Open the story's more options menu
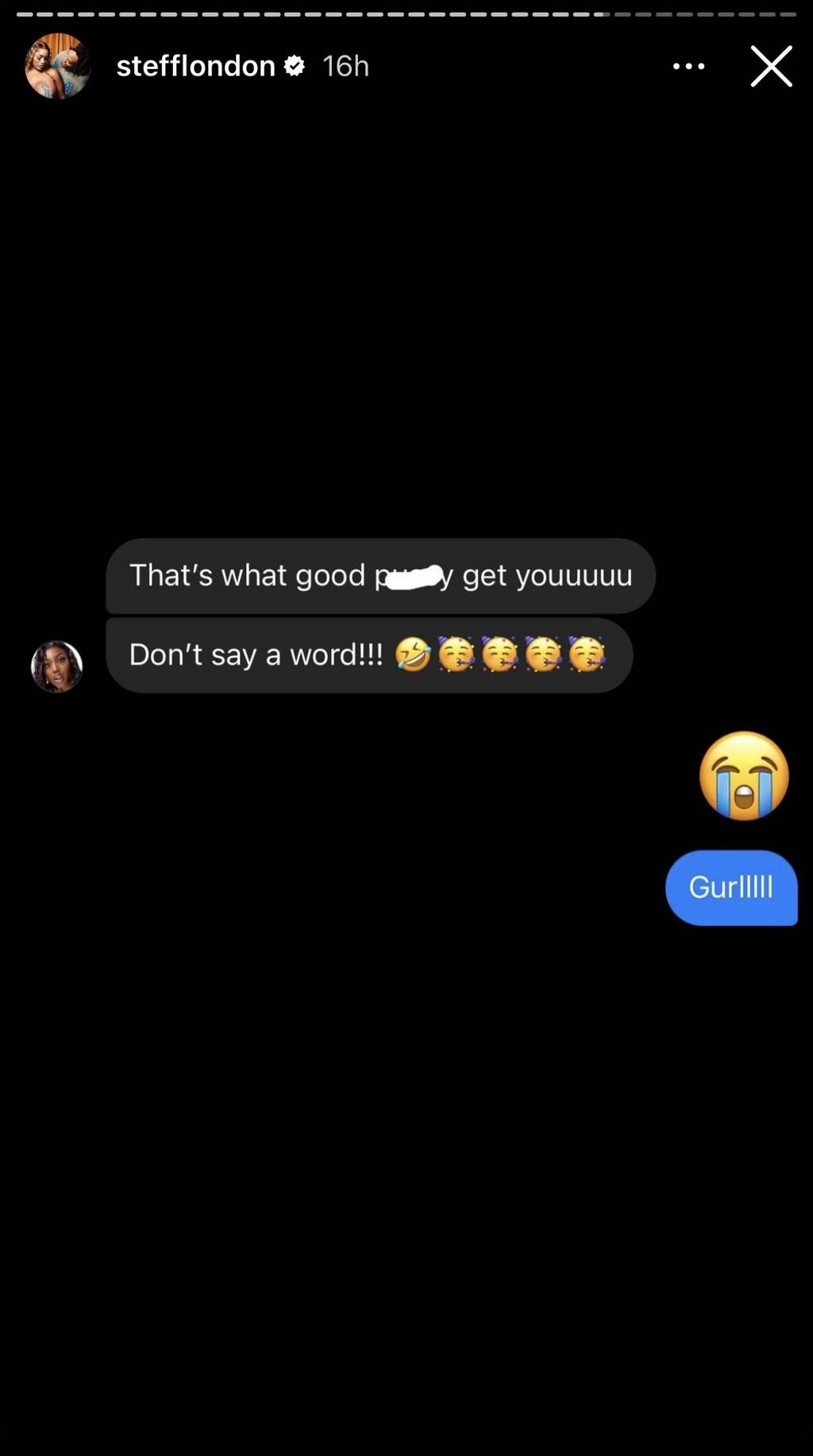Image resolution: width=813 pixels, height=1456 pixels. pyautogui.click(x=688, y=67)
